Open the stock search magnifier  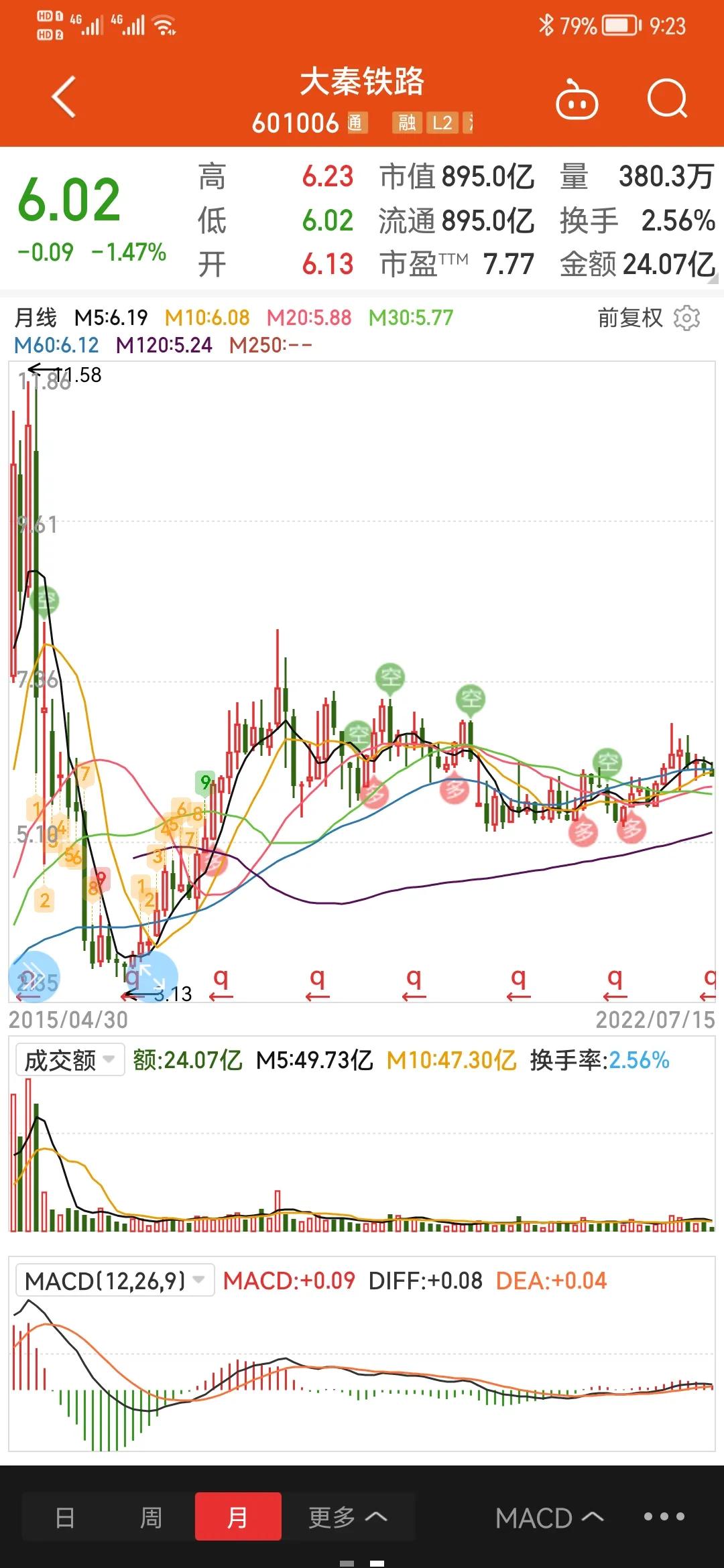pyautogui.click(x=667, y=99)
